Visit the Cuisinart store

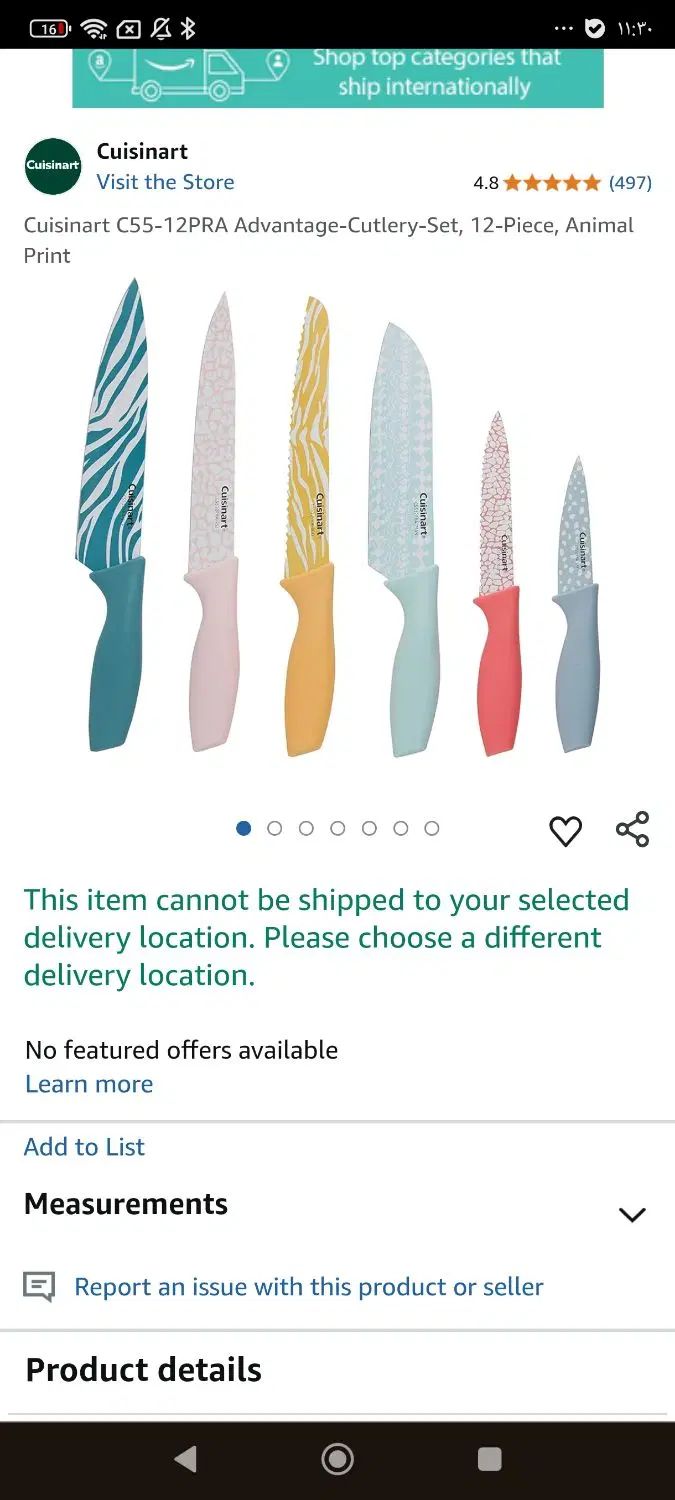point(165,182)
